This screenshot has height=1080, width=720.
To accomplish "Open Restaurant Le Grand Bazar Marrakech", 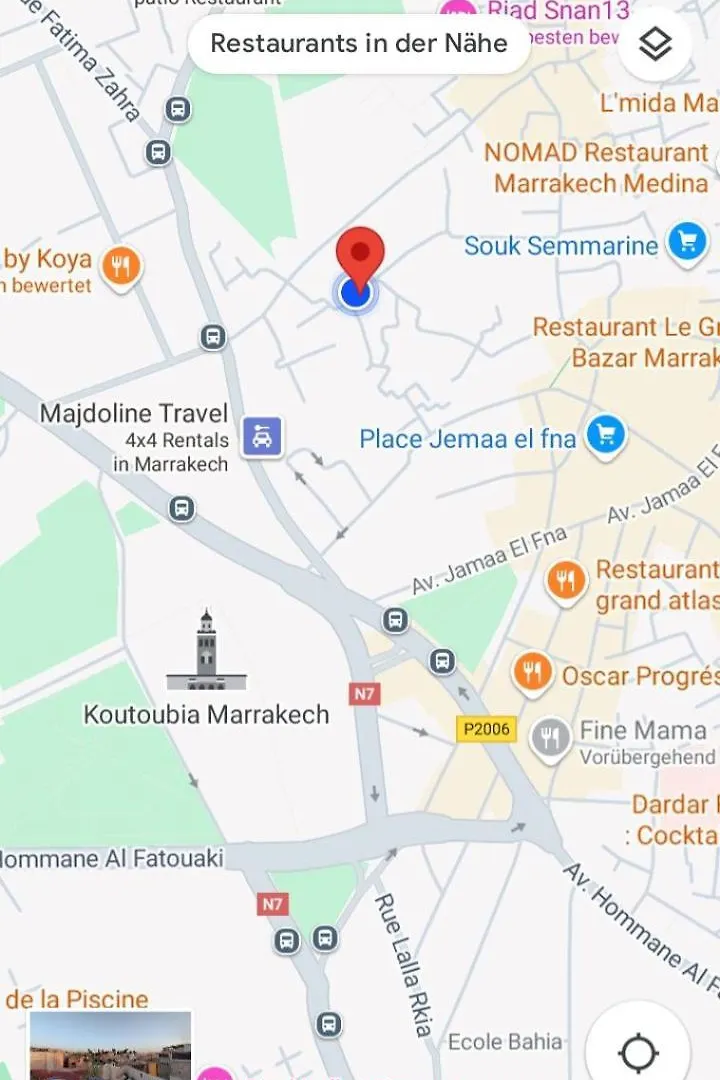I will tap(627, 342).
